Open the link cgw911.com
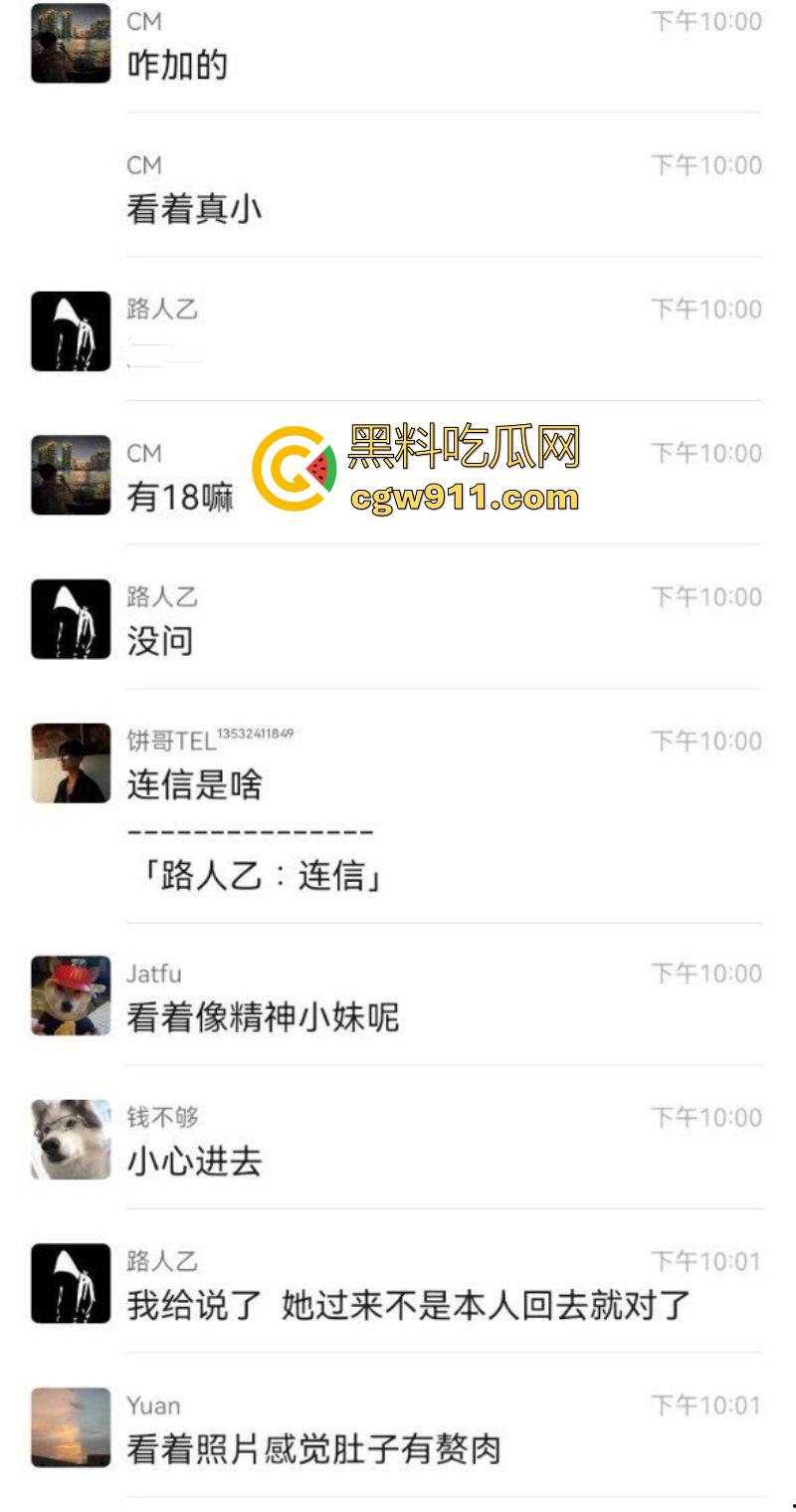This screenshot has height=1512, width=796. click(461, 498)
